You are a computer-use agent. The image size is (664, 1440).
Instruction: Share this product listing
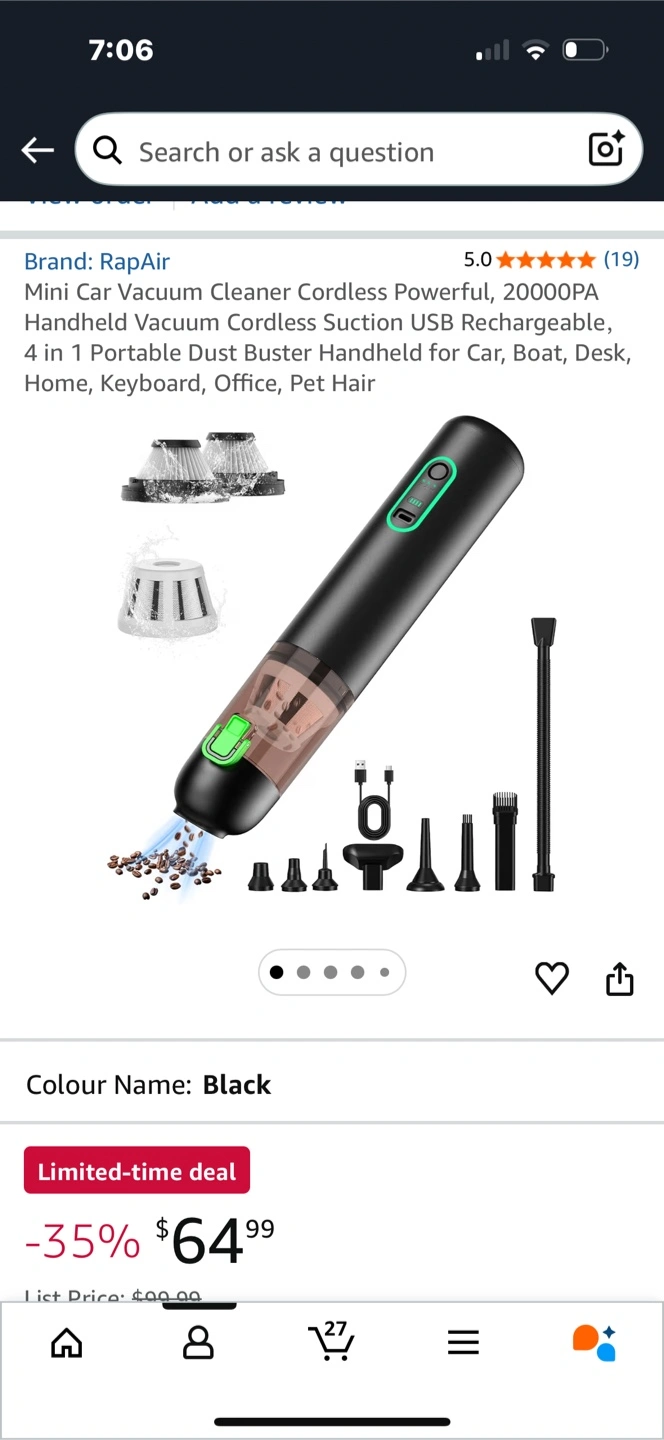[x=620, y=978]
